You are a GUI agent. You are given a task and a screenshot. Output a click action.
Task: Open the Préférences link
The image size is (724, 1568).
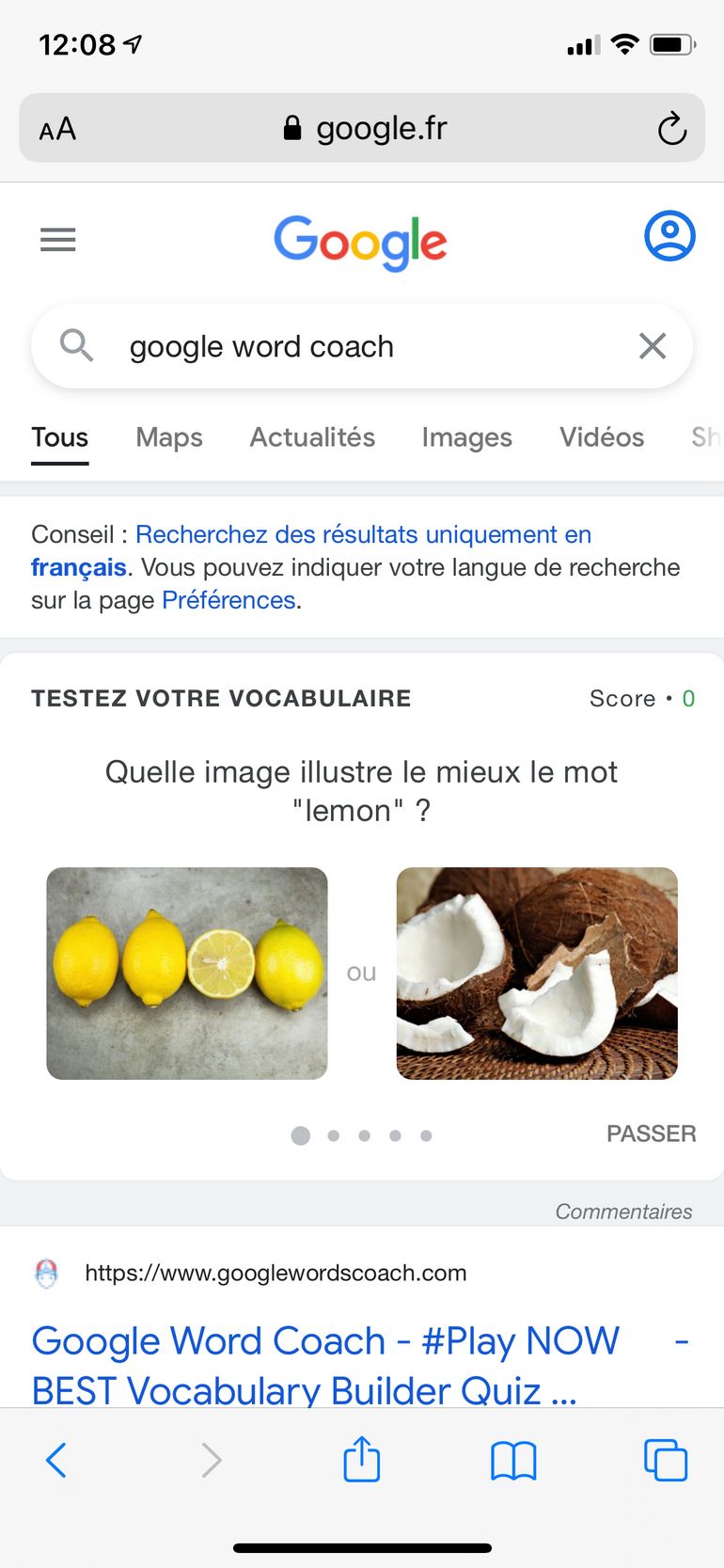(228, 600)
